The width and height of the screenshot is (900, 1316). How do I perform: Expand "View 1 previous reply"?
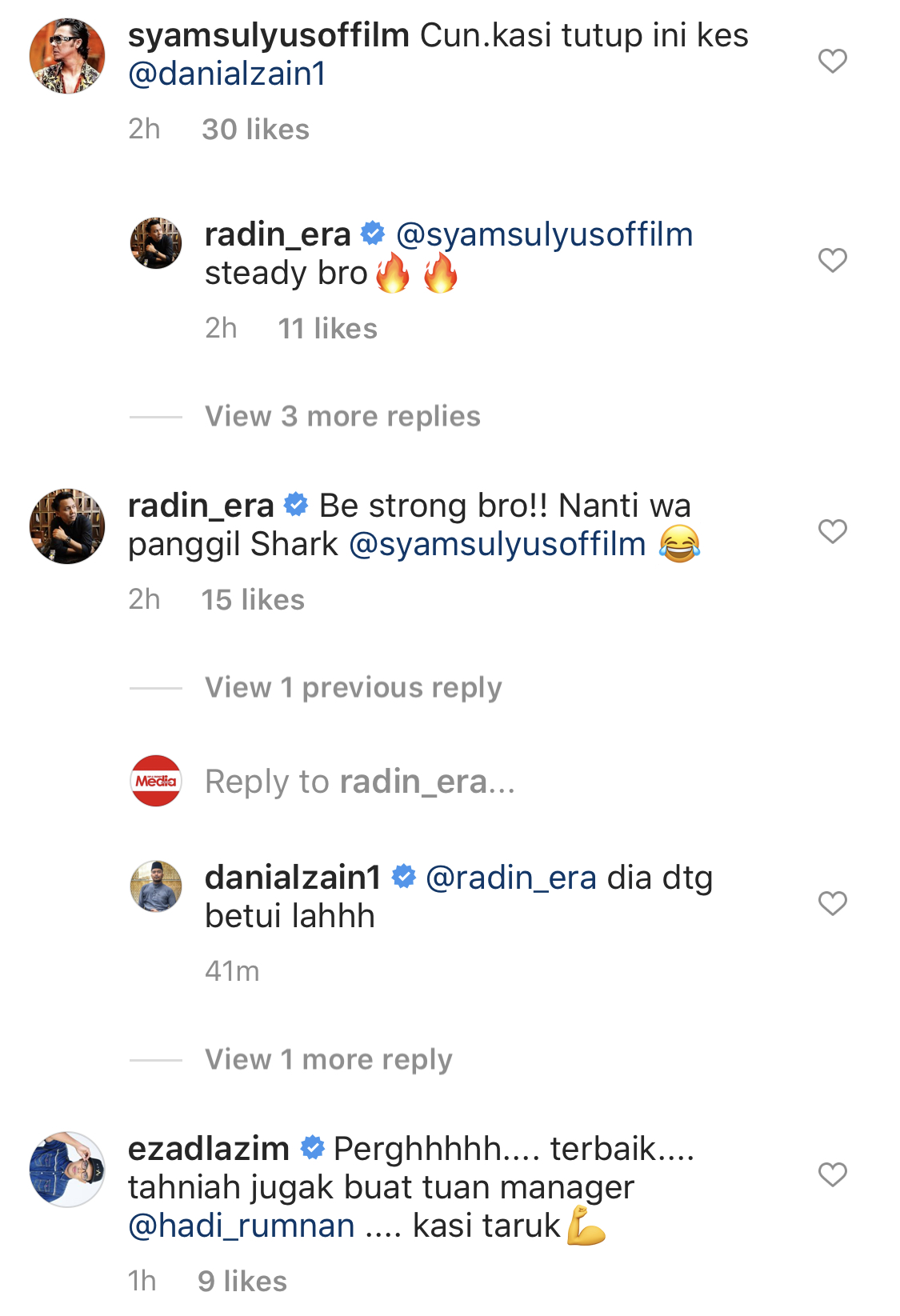pos(353,688)
